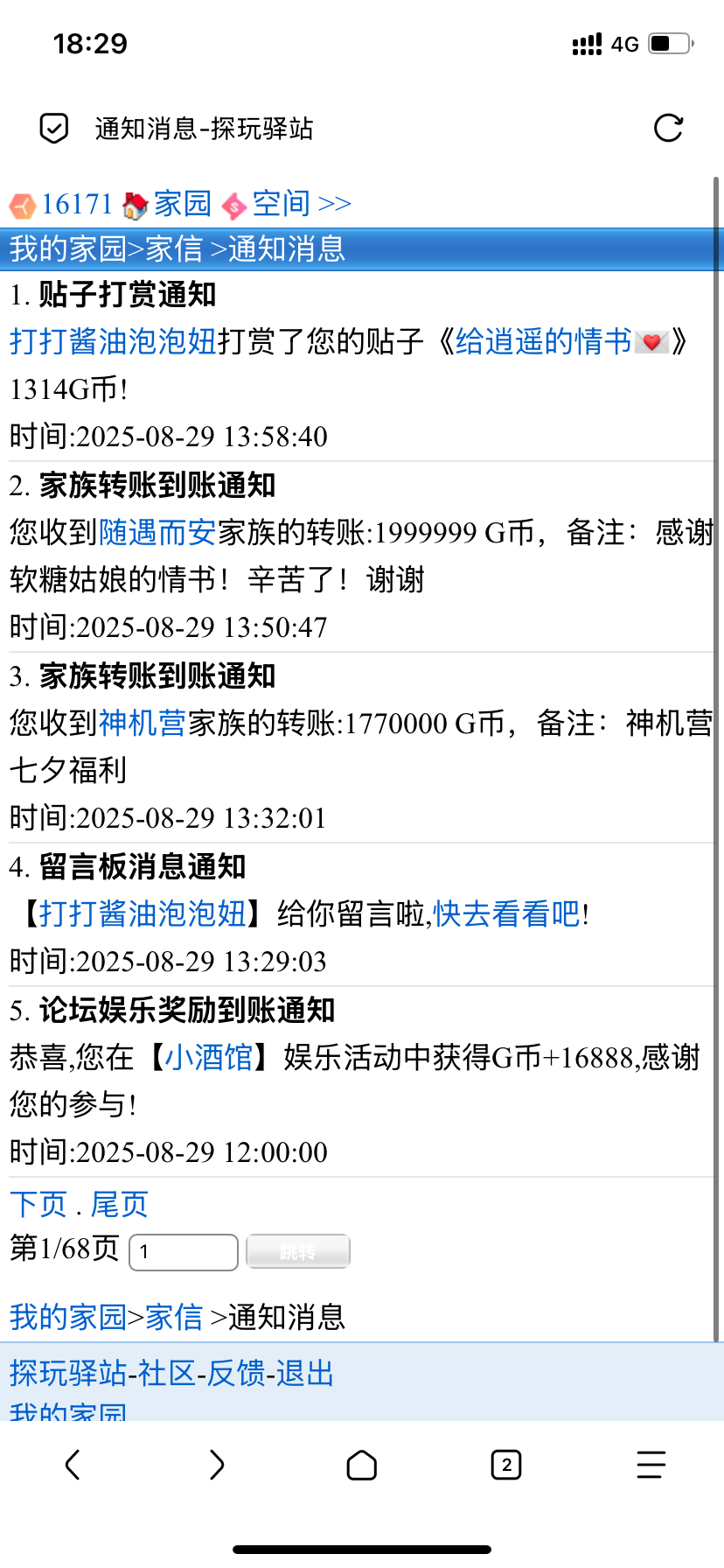Open the 家园 link in the header

(182, 204)
